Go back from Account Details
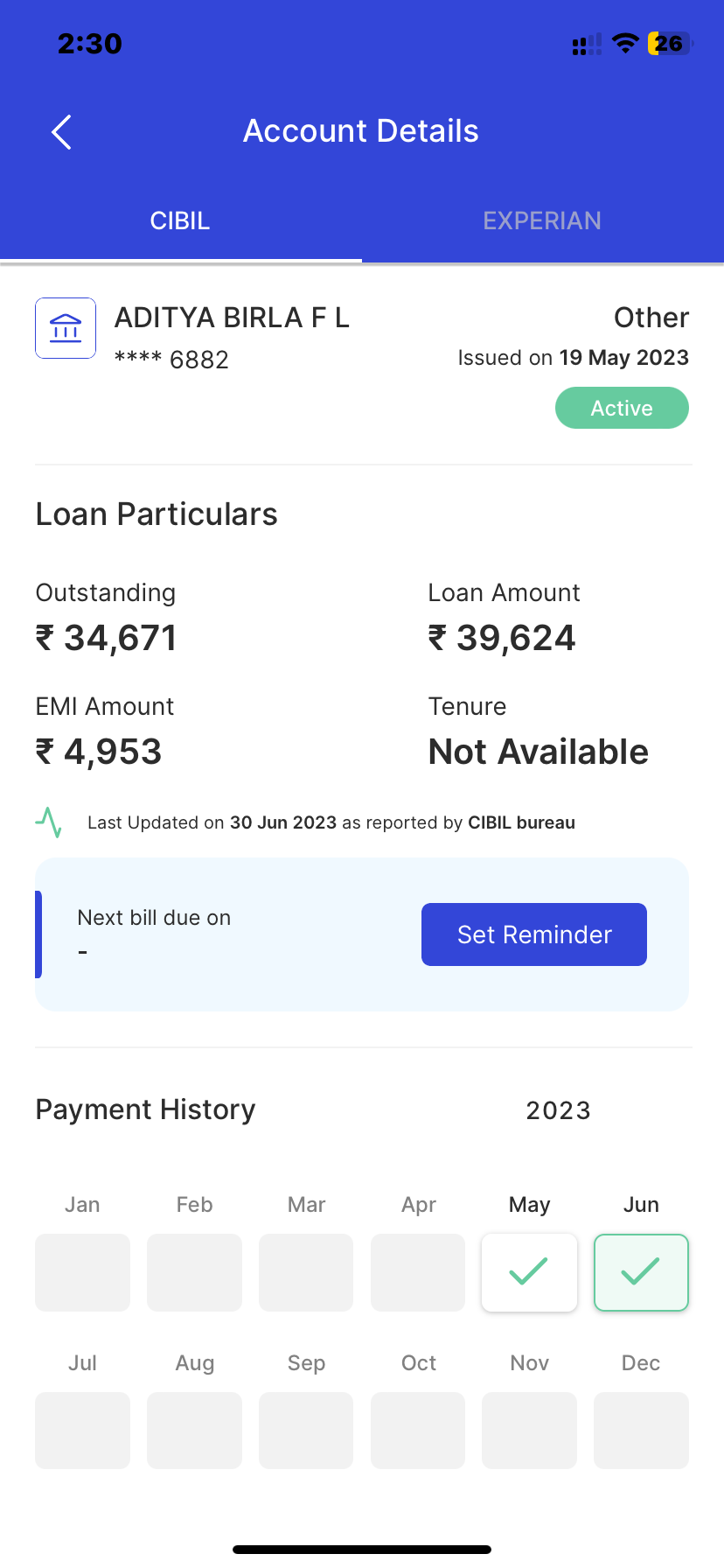Viewport: 724px width, 1568px height. (61, 132)
